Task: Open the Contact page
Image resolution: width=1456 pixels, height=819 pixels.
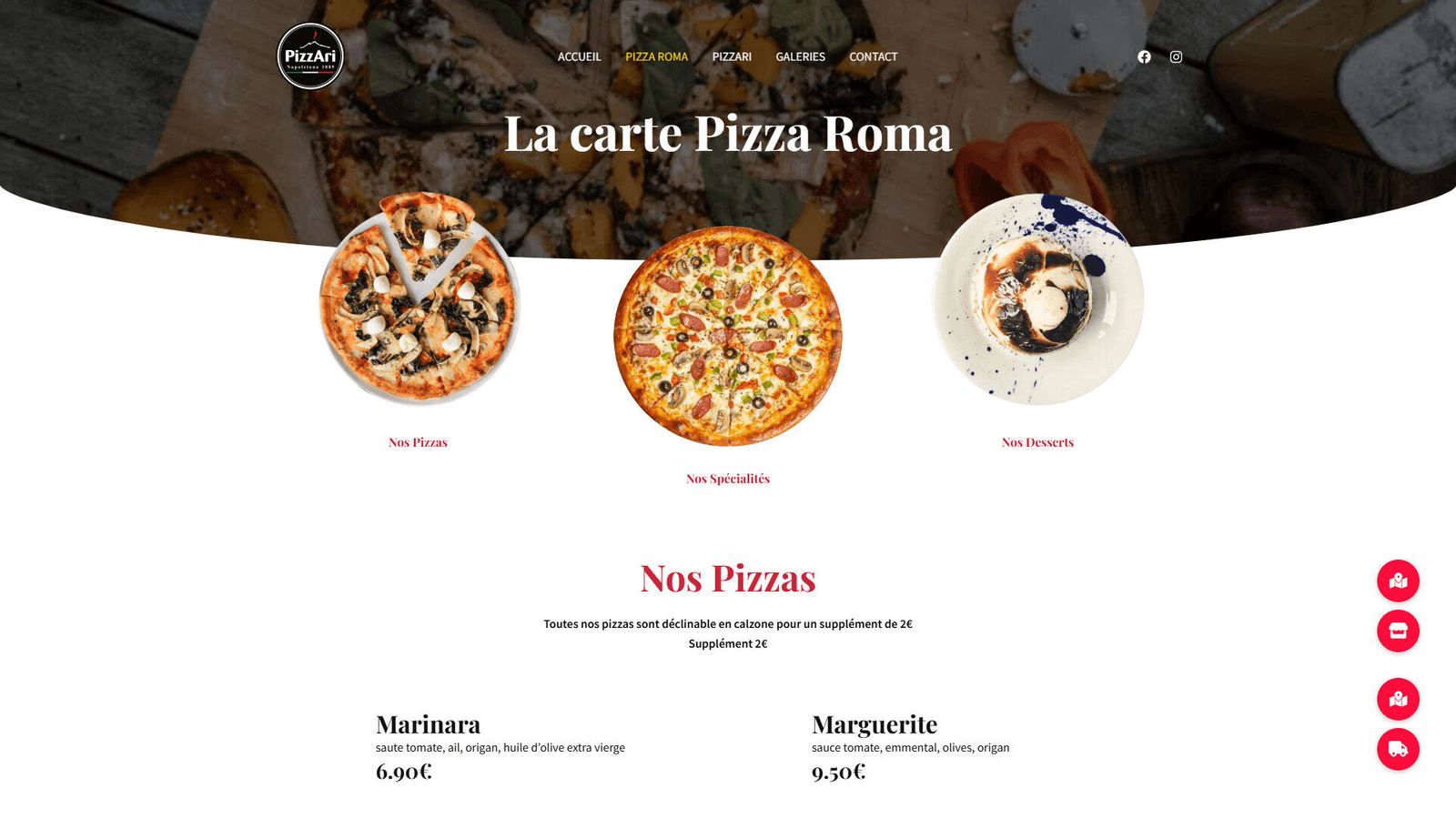Action: coord(873,56)
